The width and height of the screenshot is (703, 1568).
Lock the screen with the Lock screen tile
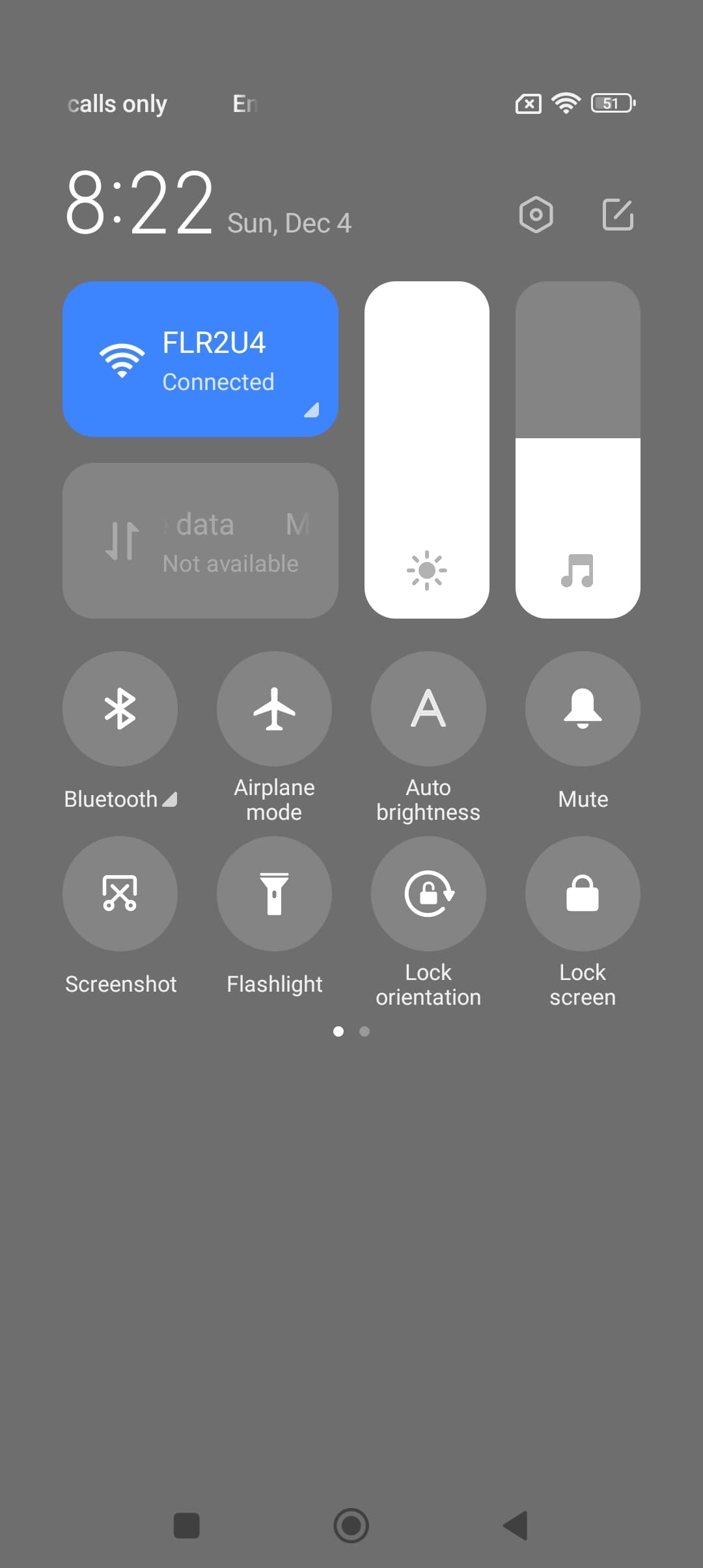coord(583,893)
